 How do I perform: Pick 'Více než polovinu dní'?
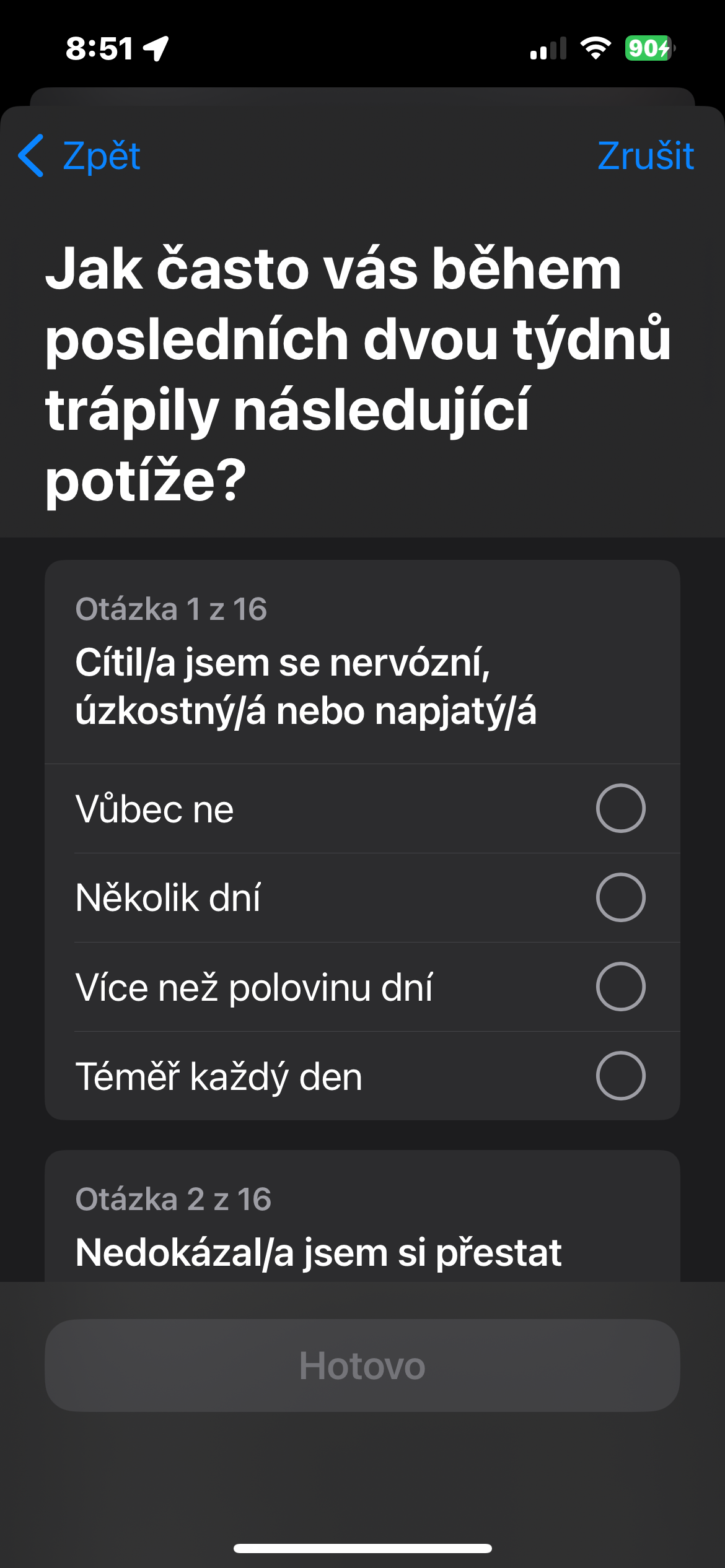620,987
